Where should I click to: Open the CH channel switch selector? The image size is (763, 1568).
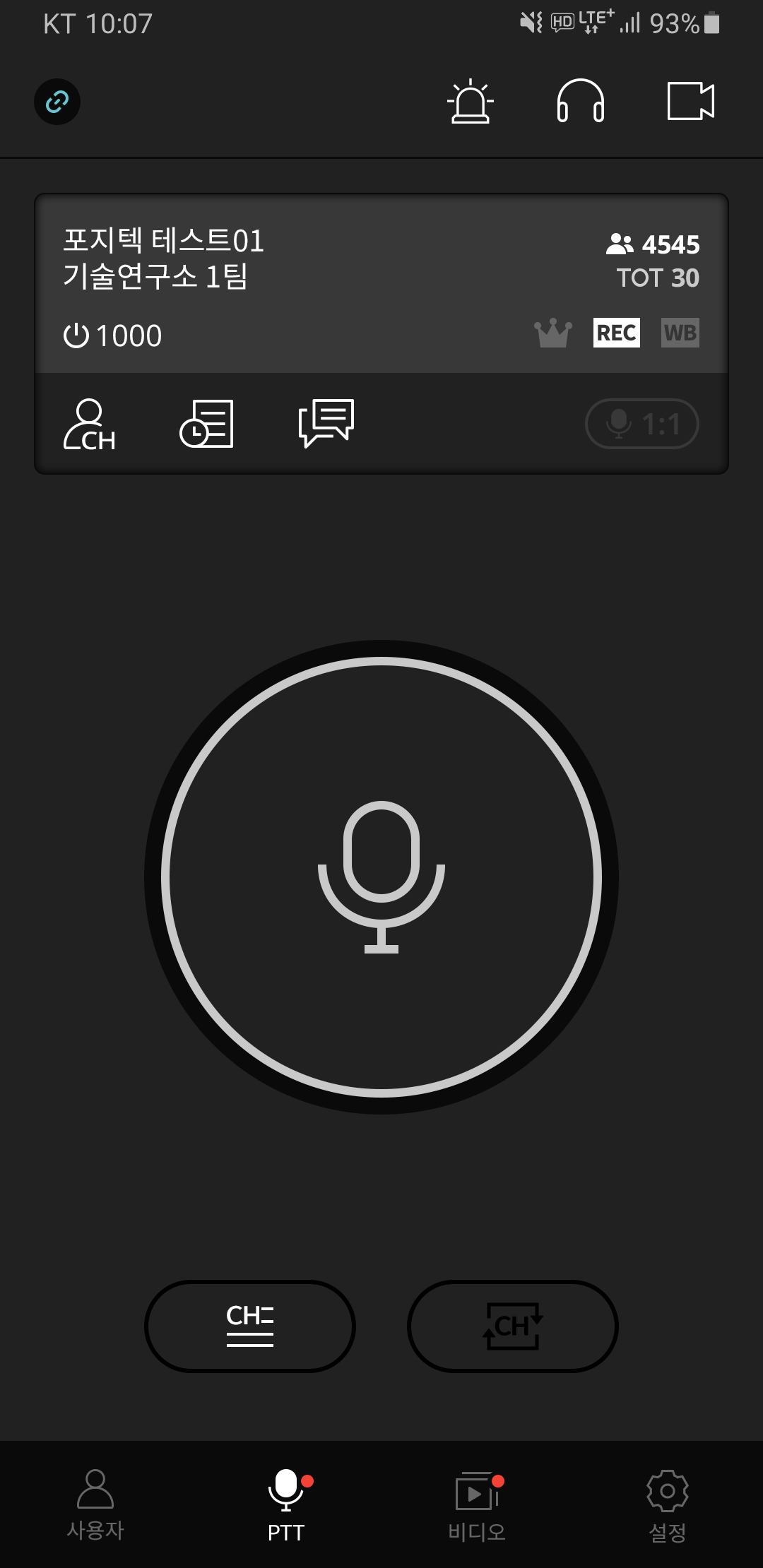(513, 1326)
